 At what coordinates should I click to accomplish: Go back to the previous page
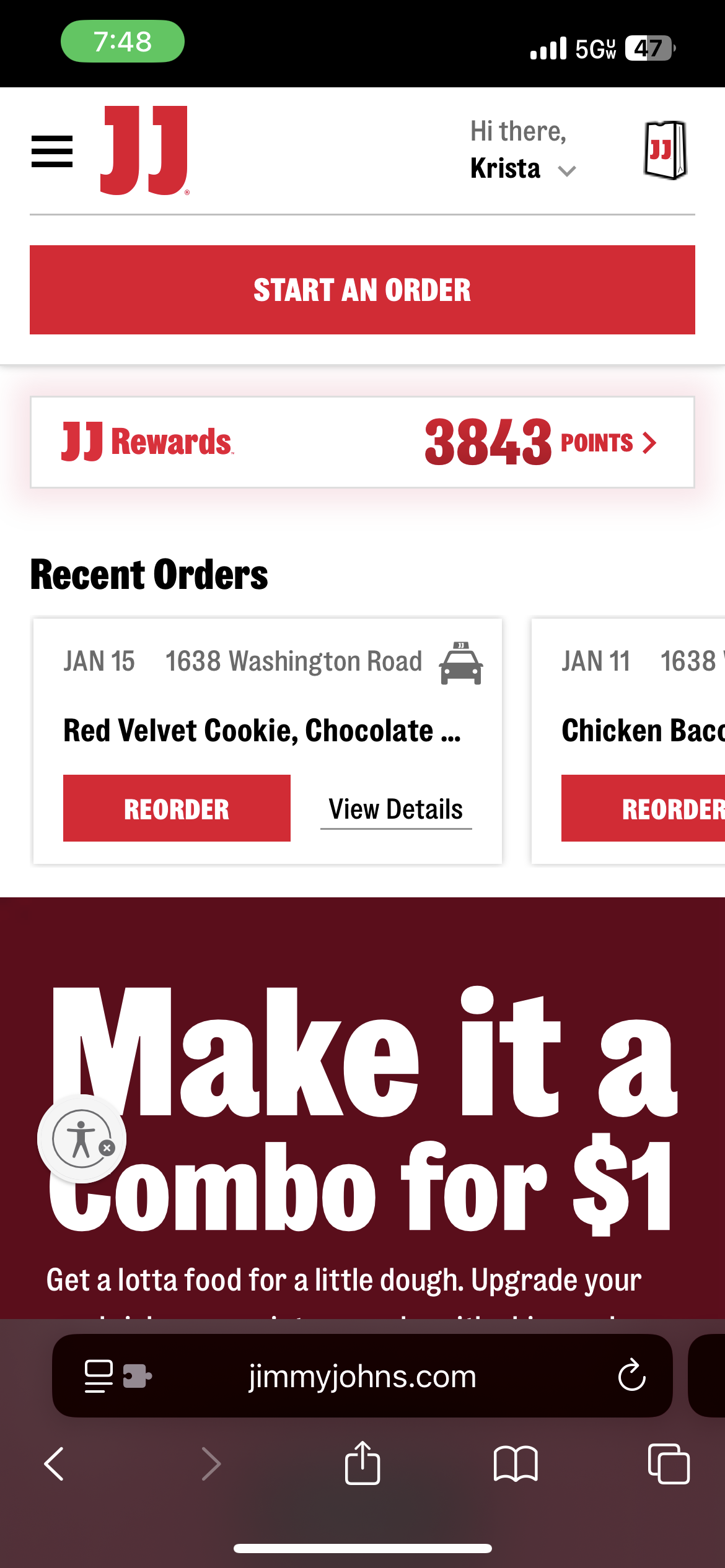click(x=55, y=1464)
